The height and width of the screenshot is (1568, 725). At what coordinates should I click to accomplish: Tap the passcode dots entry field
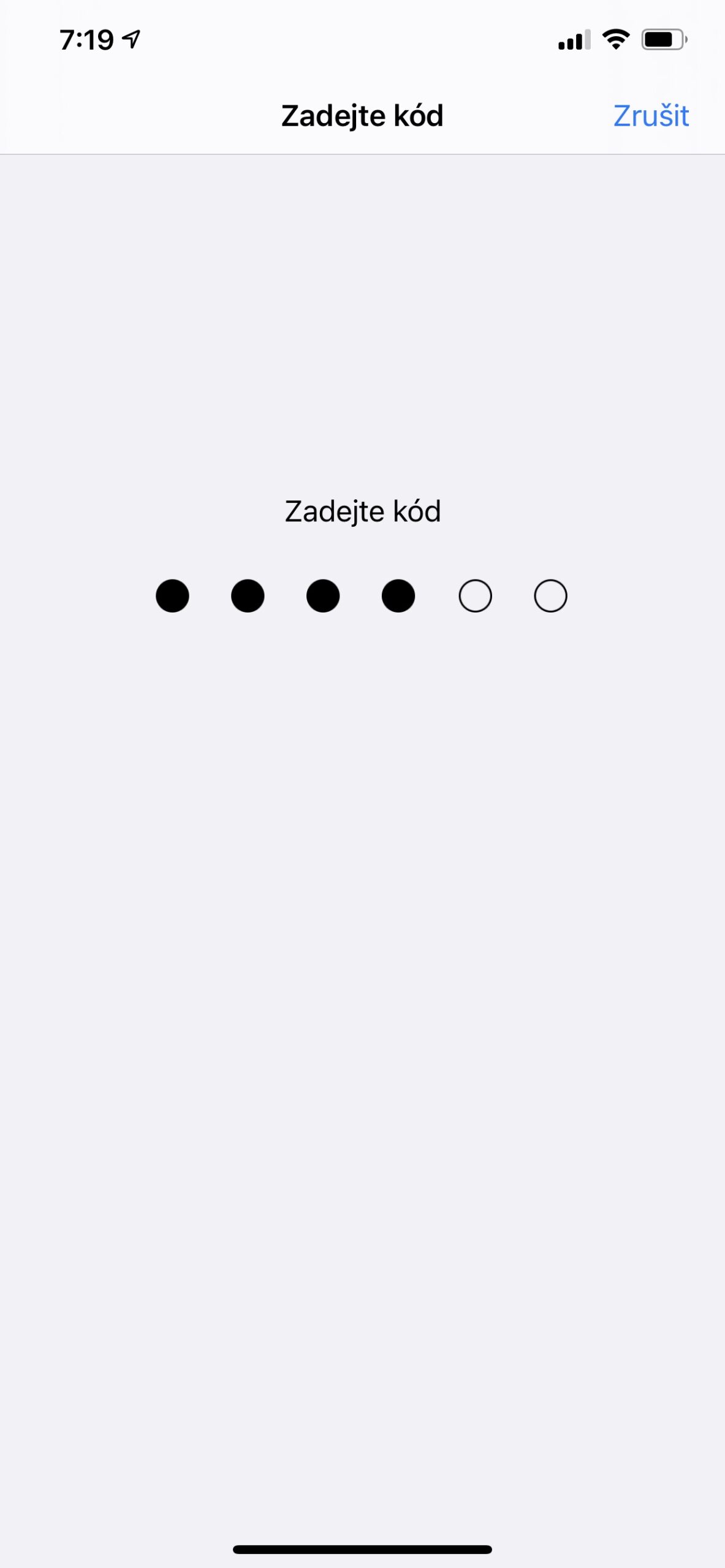click(362, 596)
